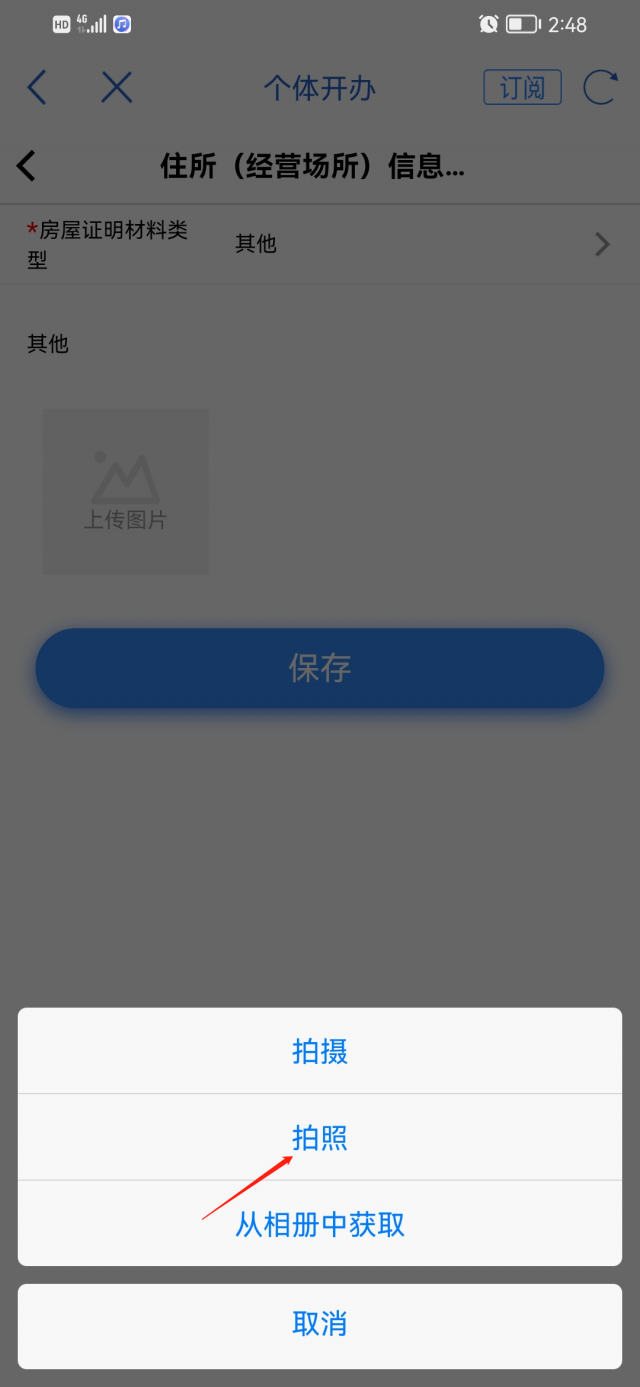Viewport: 640px width, 1387px height.
Task: Select 拍照 to take a photo
Action: (320, 1138)
